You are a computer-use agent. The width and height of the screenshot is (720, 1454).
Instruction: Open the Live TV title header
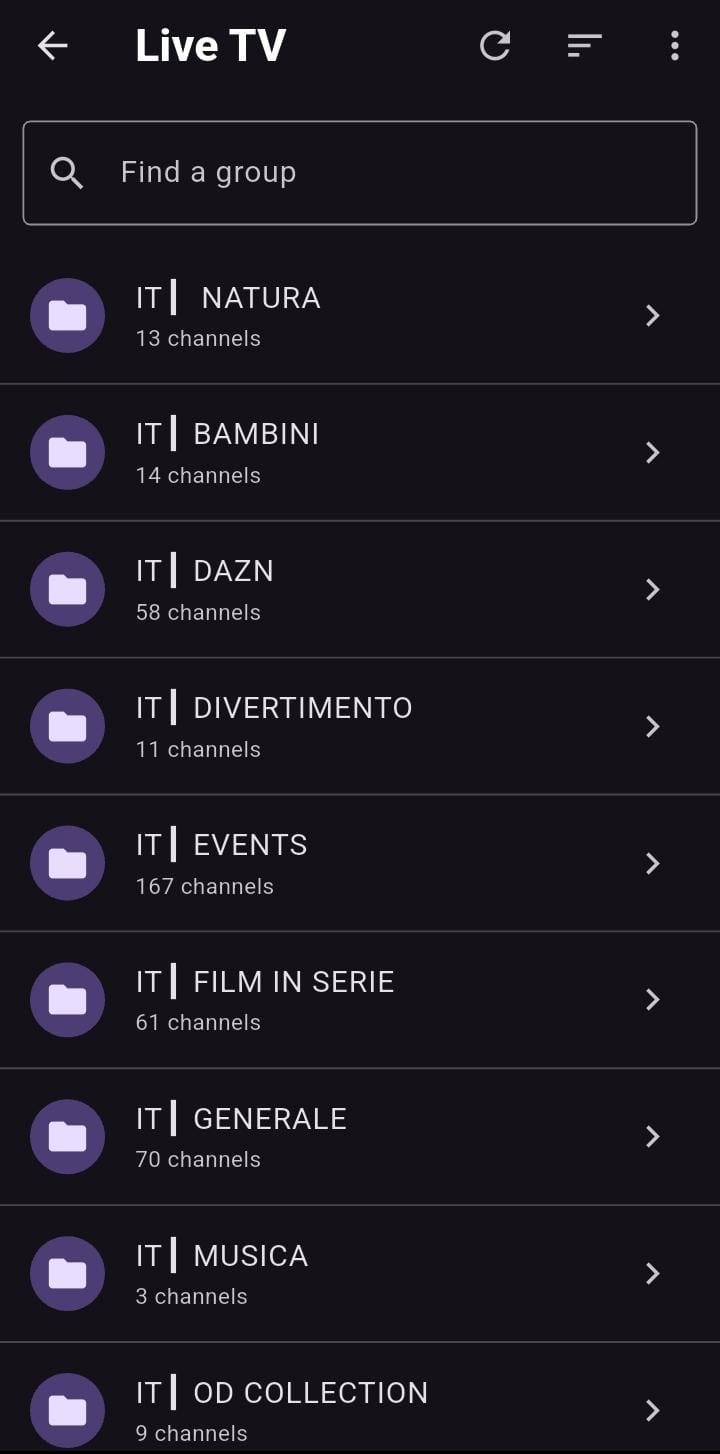coord(210,45)
